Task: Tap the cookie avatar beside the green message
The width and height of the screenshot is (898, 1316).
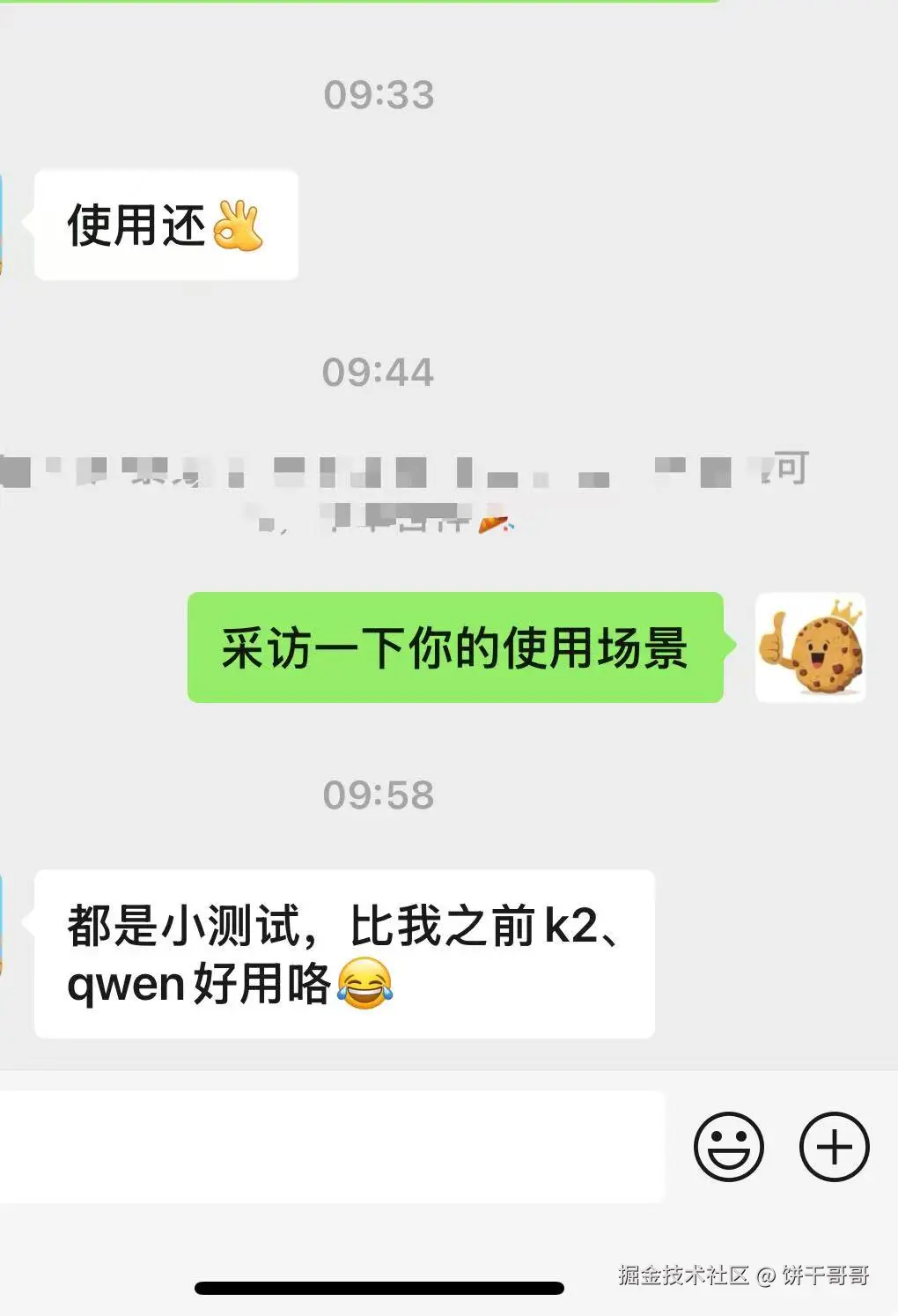Action: click(810, 647)
